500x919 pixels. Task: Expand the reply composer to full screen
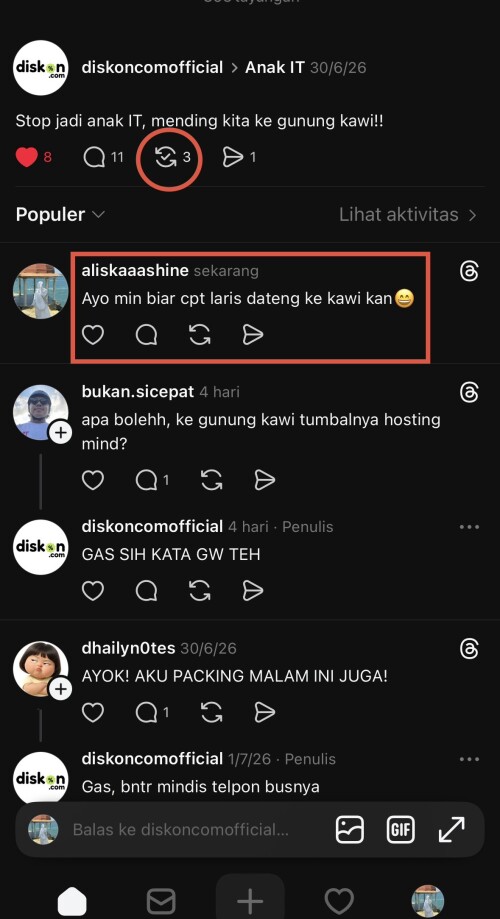click(x=451, y=830)
